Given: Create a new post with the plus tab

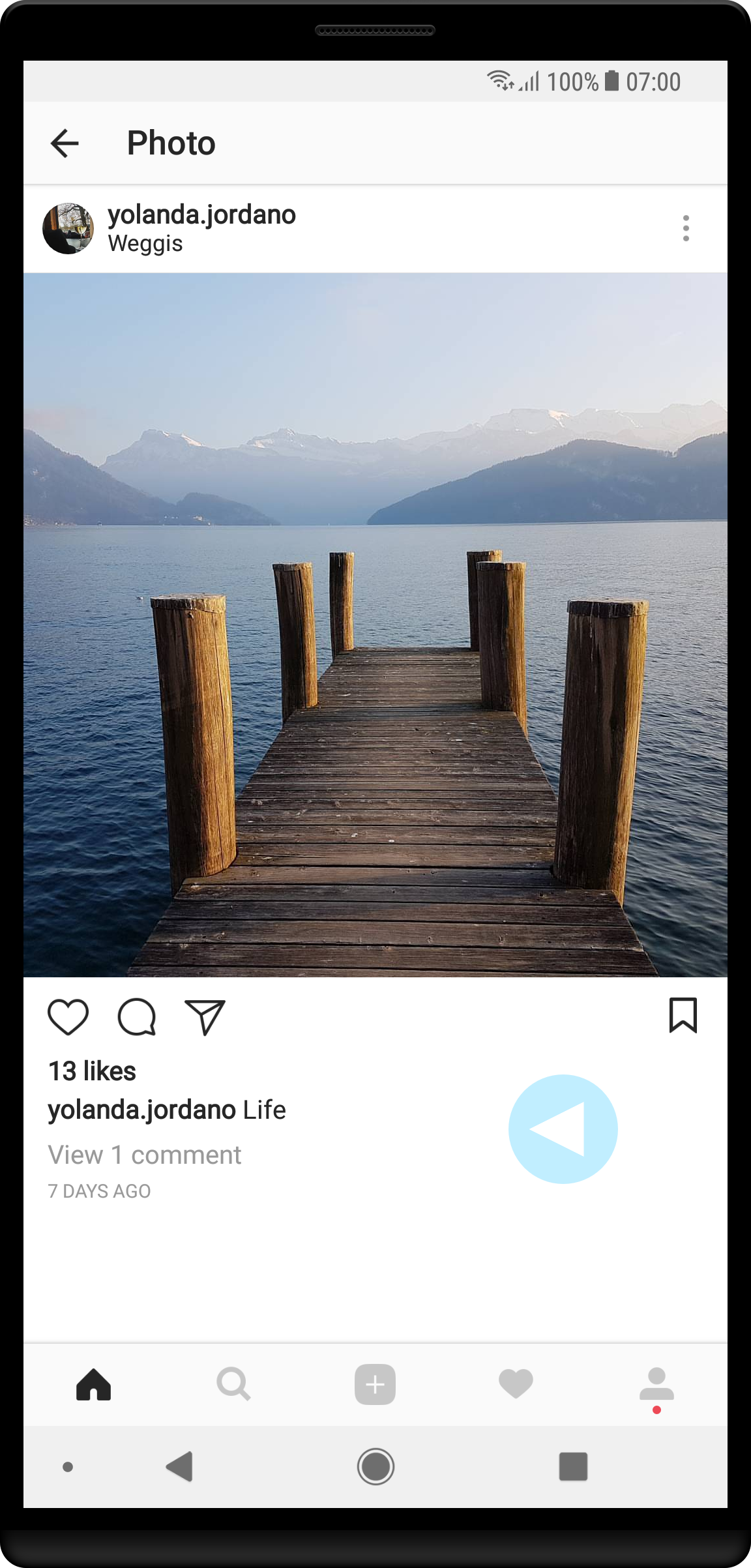Looking at the screenshot, I should (375, 1384).
